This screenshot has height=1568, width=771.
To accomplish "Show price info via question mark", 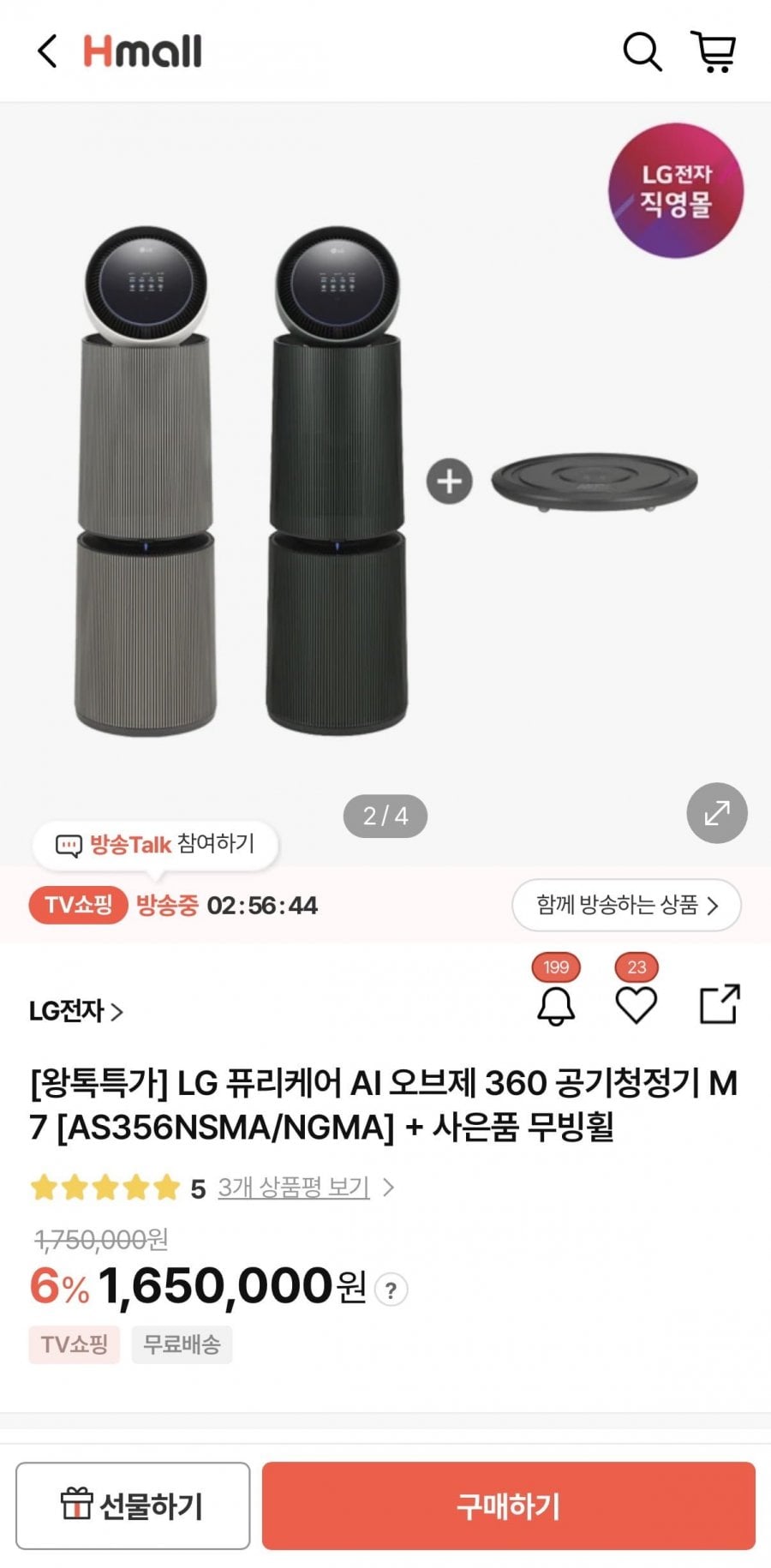I will [x=391, y=1290].
